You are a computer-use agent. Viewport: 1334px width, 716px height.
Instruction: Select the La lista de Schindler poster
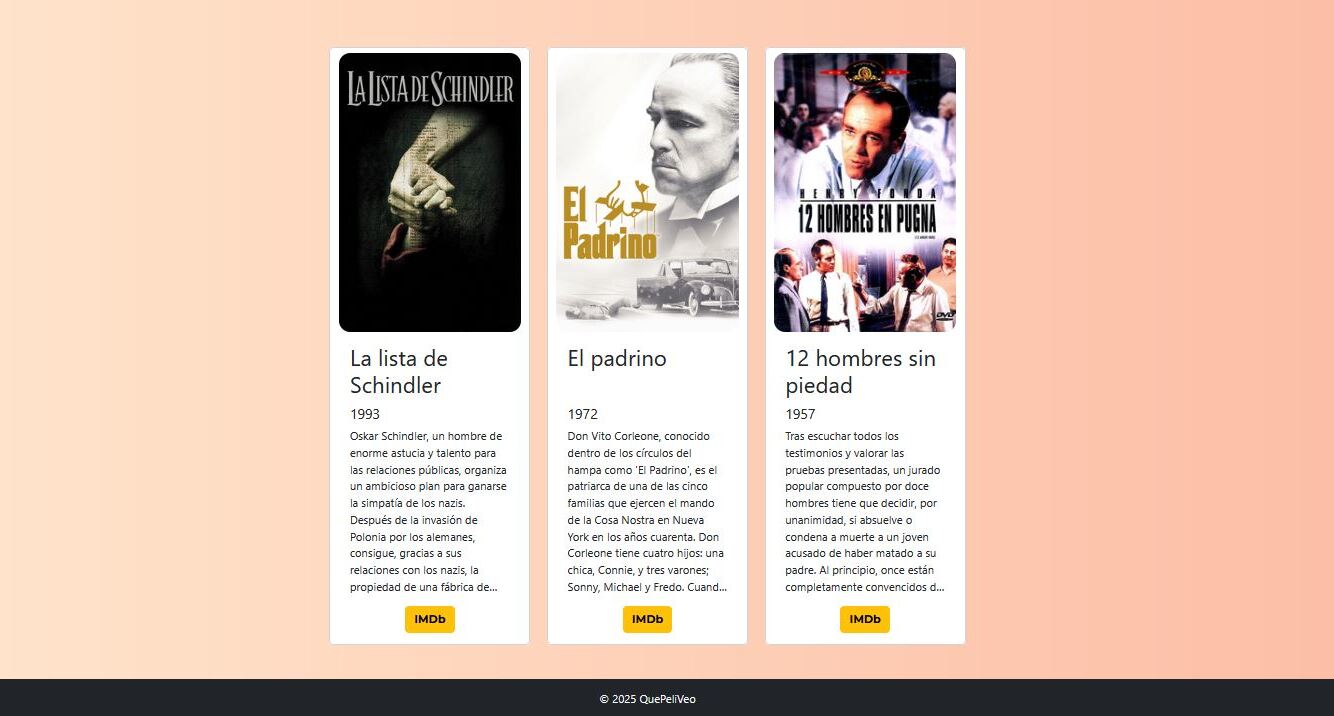point(429,192)
